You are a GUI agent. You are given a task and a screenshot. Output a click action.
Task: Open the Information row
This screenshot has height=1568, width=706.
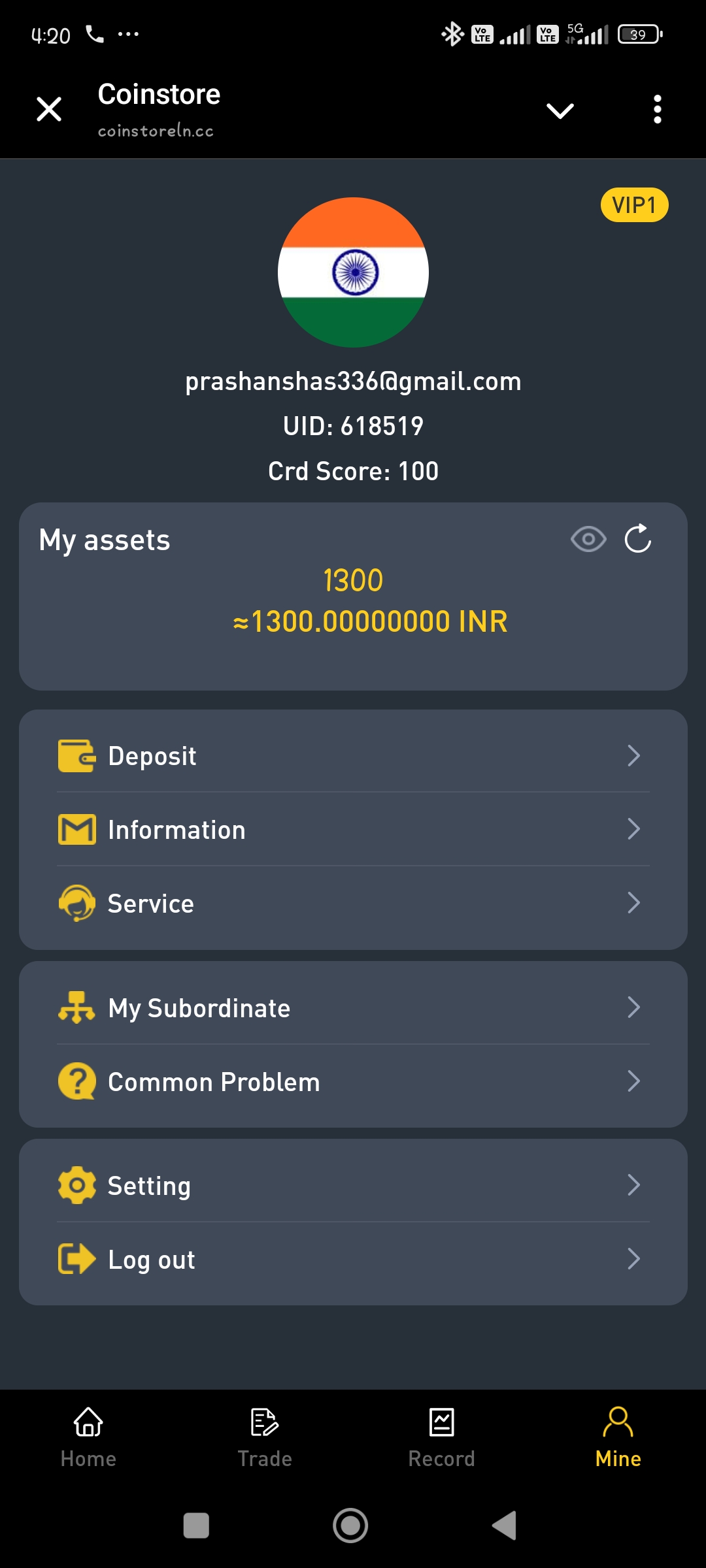point(353,829)
